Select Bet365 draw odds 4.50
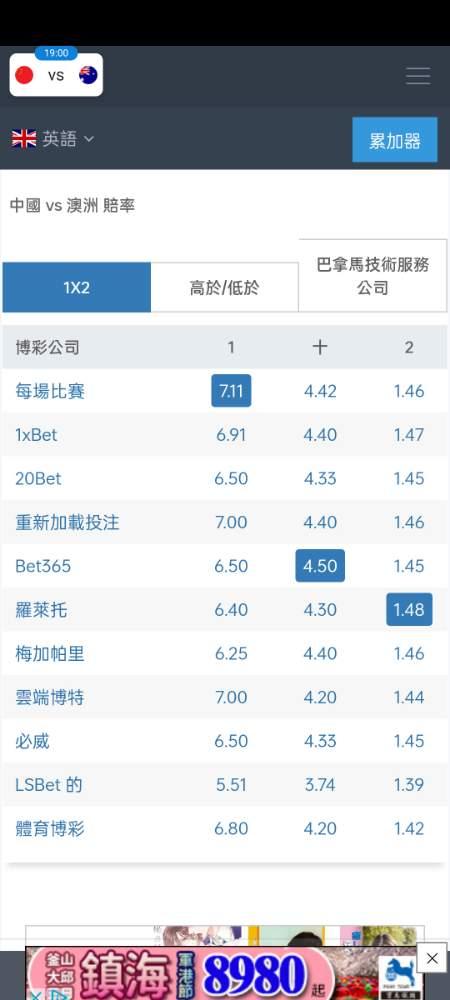450x1000 pixels. (x=320, y=566)
